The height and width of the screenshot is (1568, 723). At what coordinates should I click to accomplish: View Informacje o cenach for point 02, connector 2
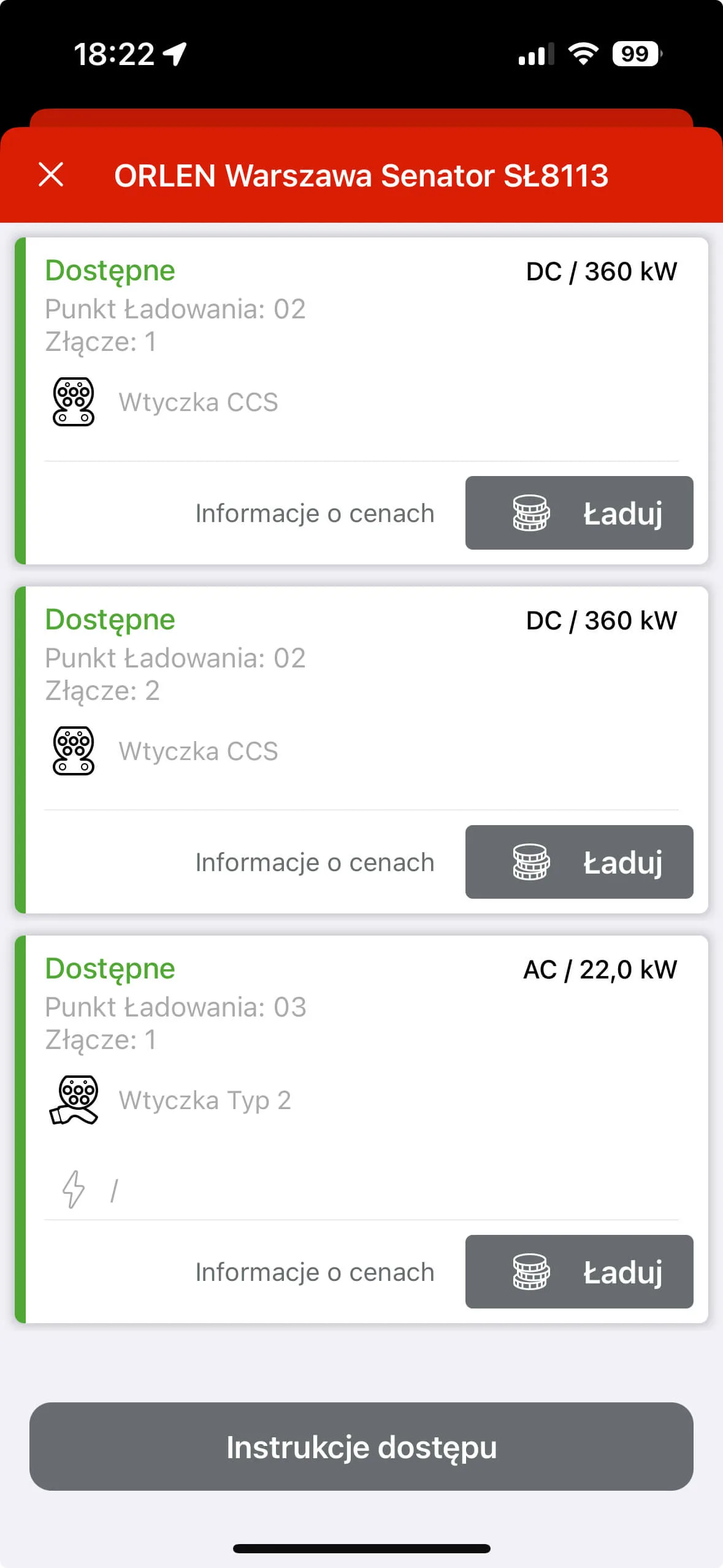pos(315,863)
